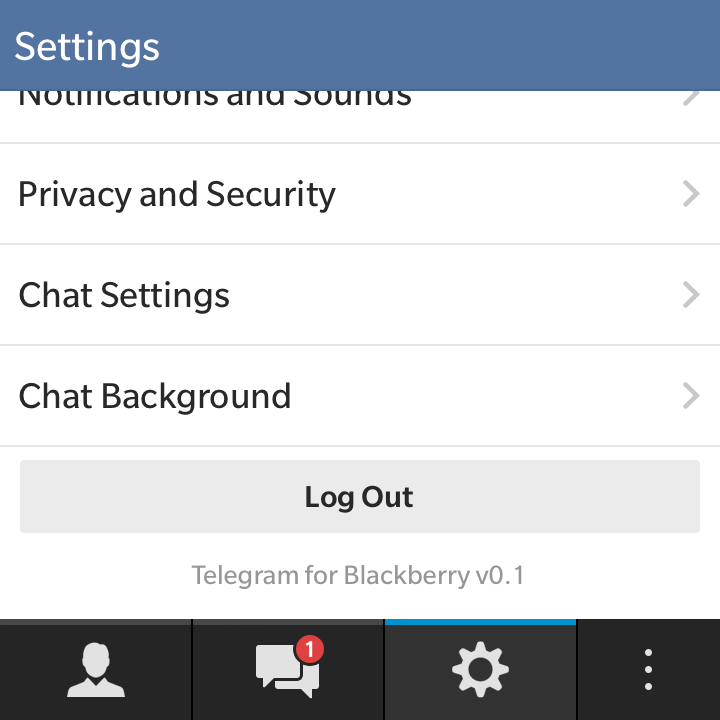Switch to the Contacts tab
The width and height of the screenshot is (720, 720).
point(96,670)
